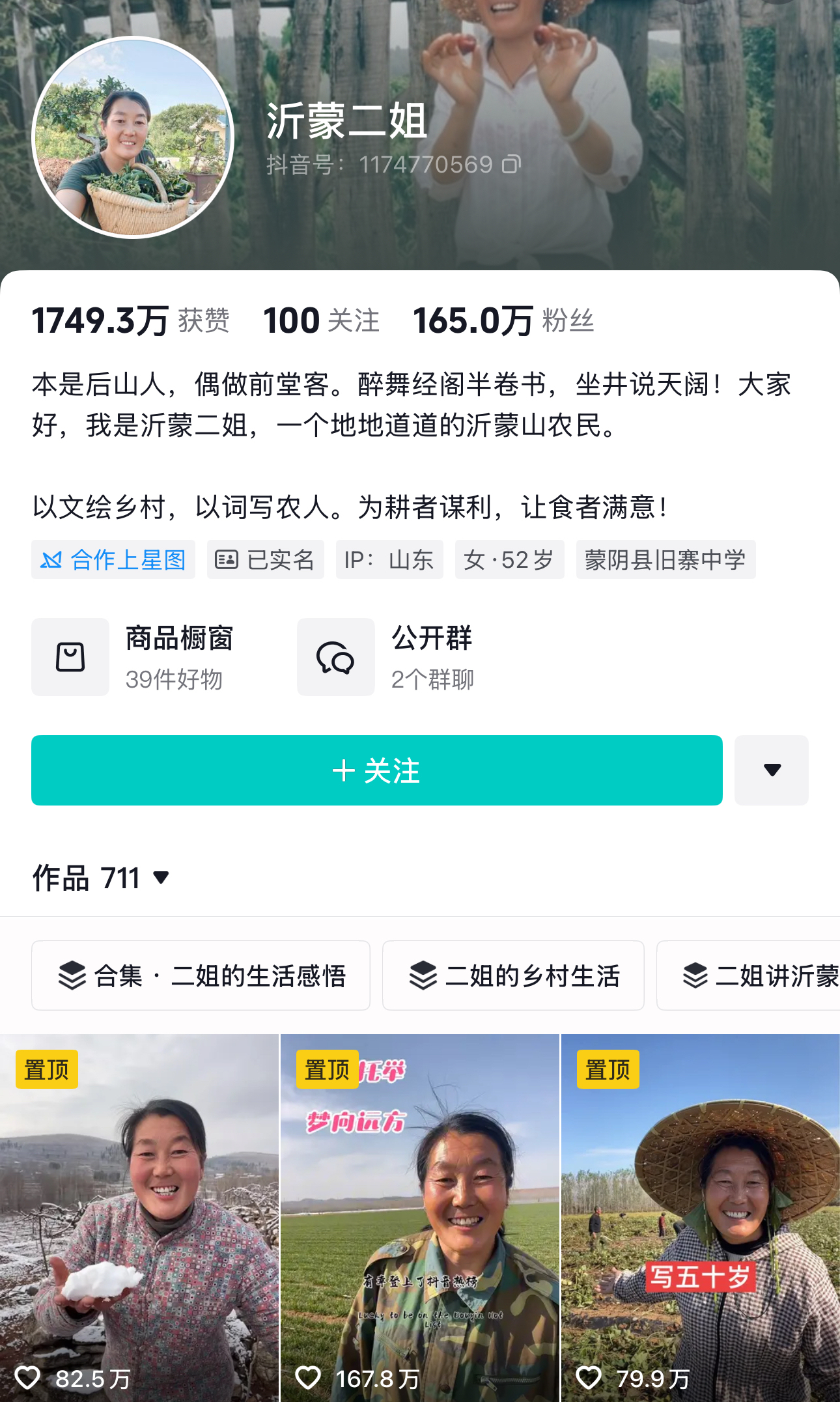Screen dimensions: 840x1402
Task: Open collection 二姐的乡村生活
Action: coord(513,975)
